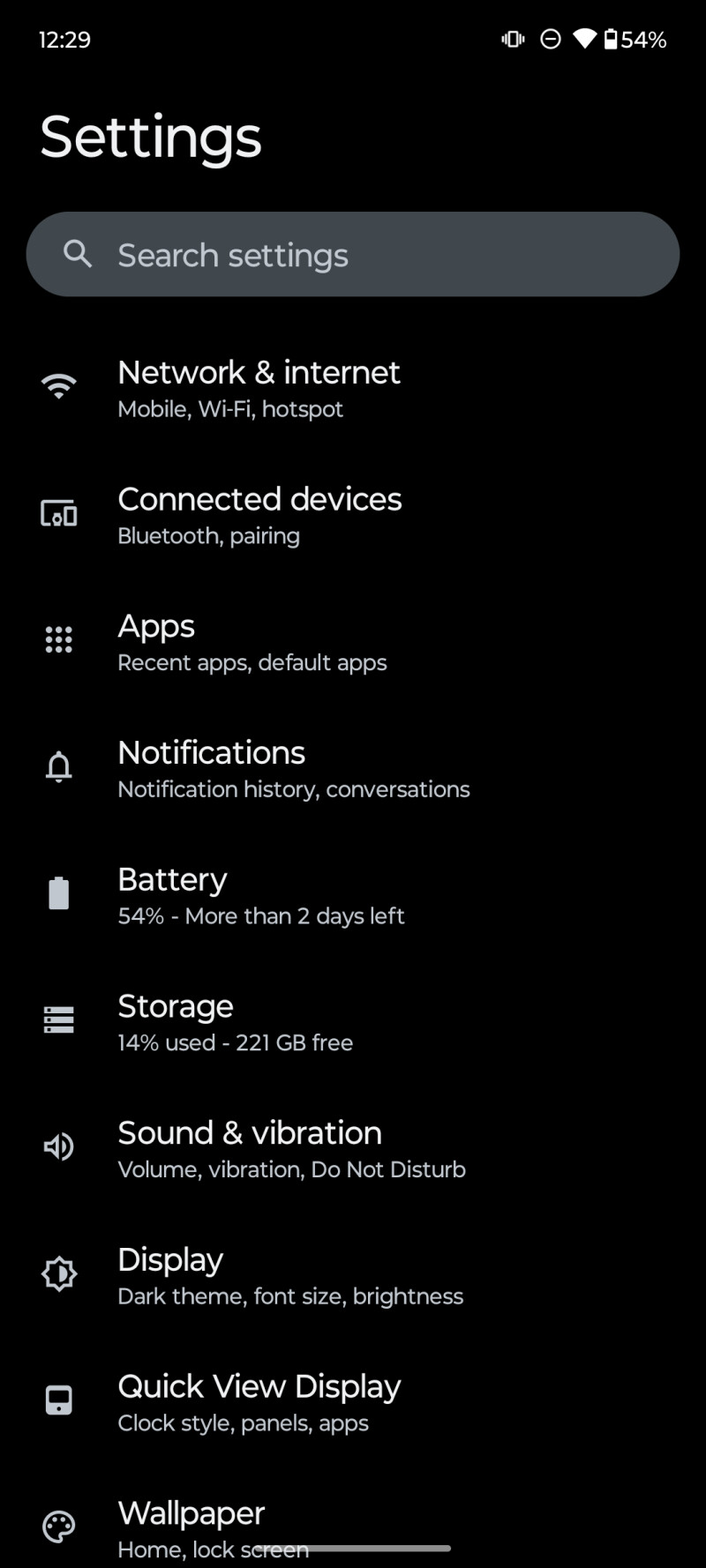The width and height of the screenshot is (706, 1568).
Task: Select the Apps grid icon
Action: click(58, 639)
